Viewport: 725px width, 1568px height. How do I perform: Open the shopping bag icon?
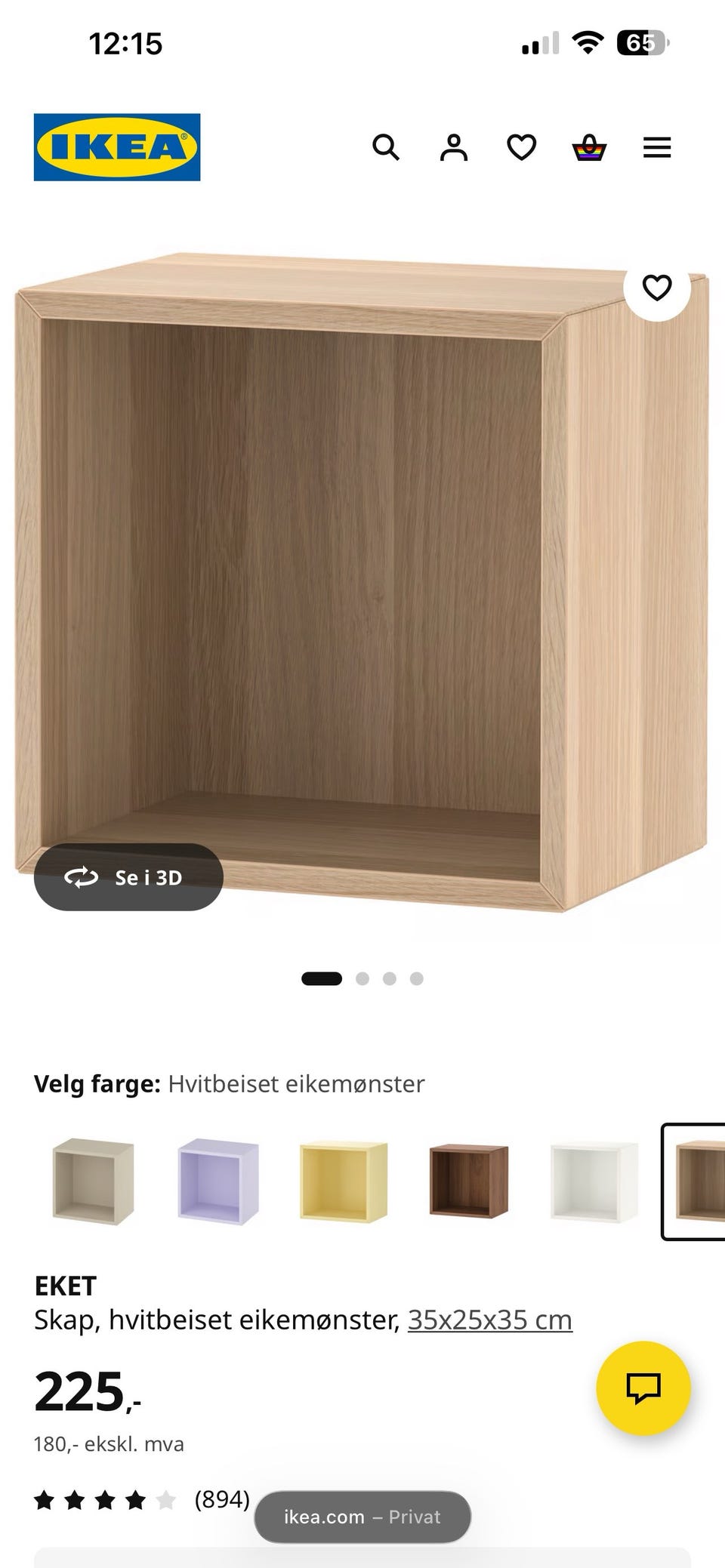(x=589, y=146)
